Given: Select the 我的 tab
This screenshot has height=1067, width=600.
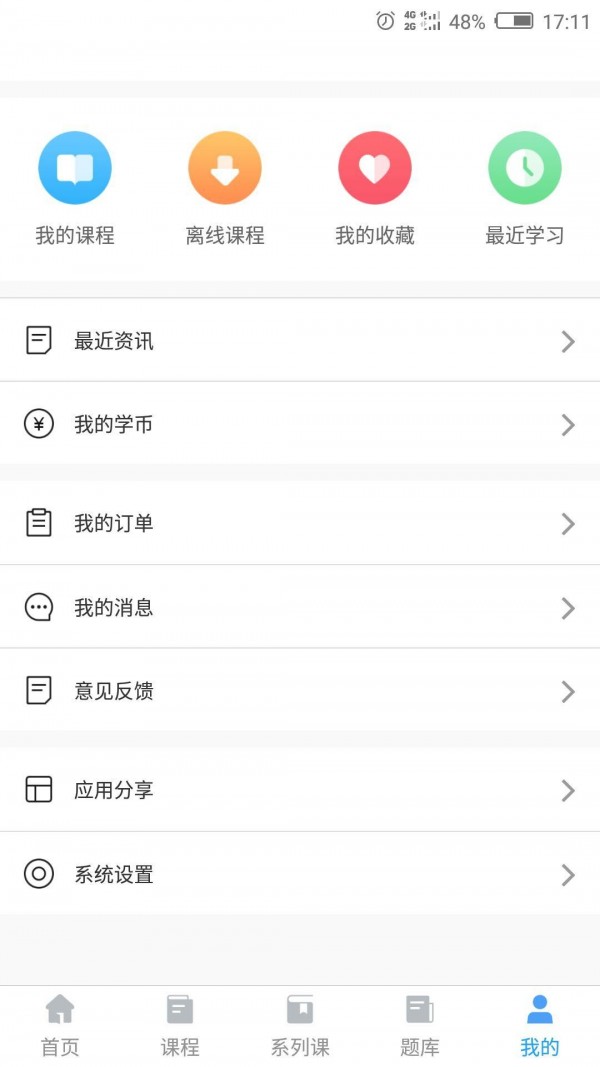Looking at the screenshot, I should coord(540,1026).
